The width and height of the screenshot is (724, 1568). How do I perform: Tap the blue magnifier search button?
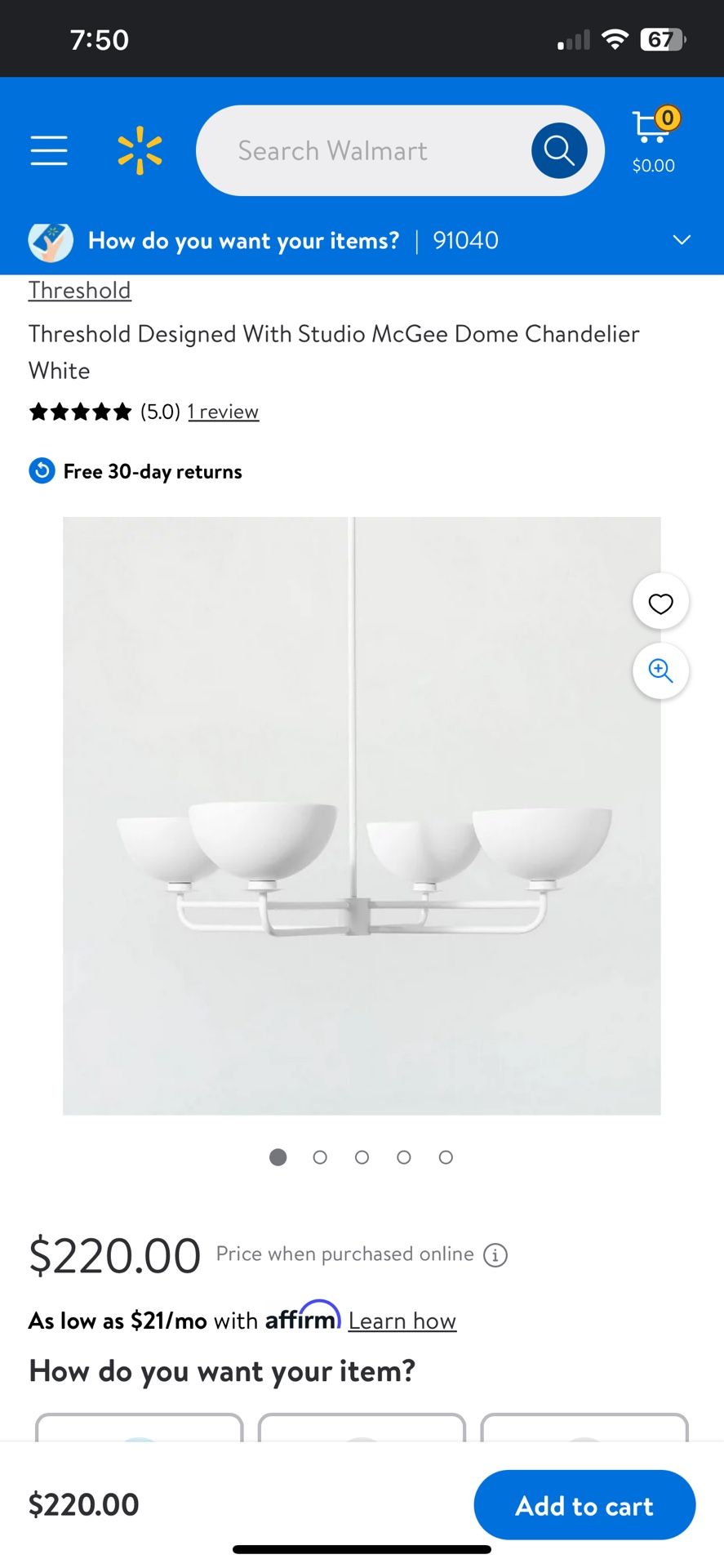[x=559, y=151]
